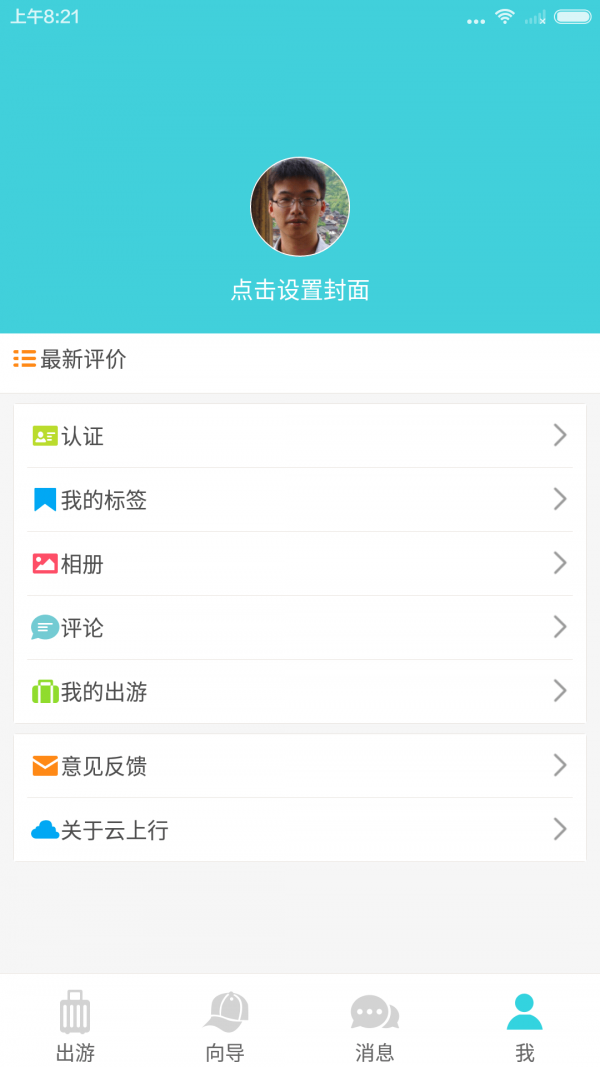Tap 点击设置封面 to set cover
The image size is (600, 1067).
tap(300, 291)
